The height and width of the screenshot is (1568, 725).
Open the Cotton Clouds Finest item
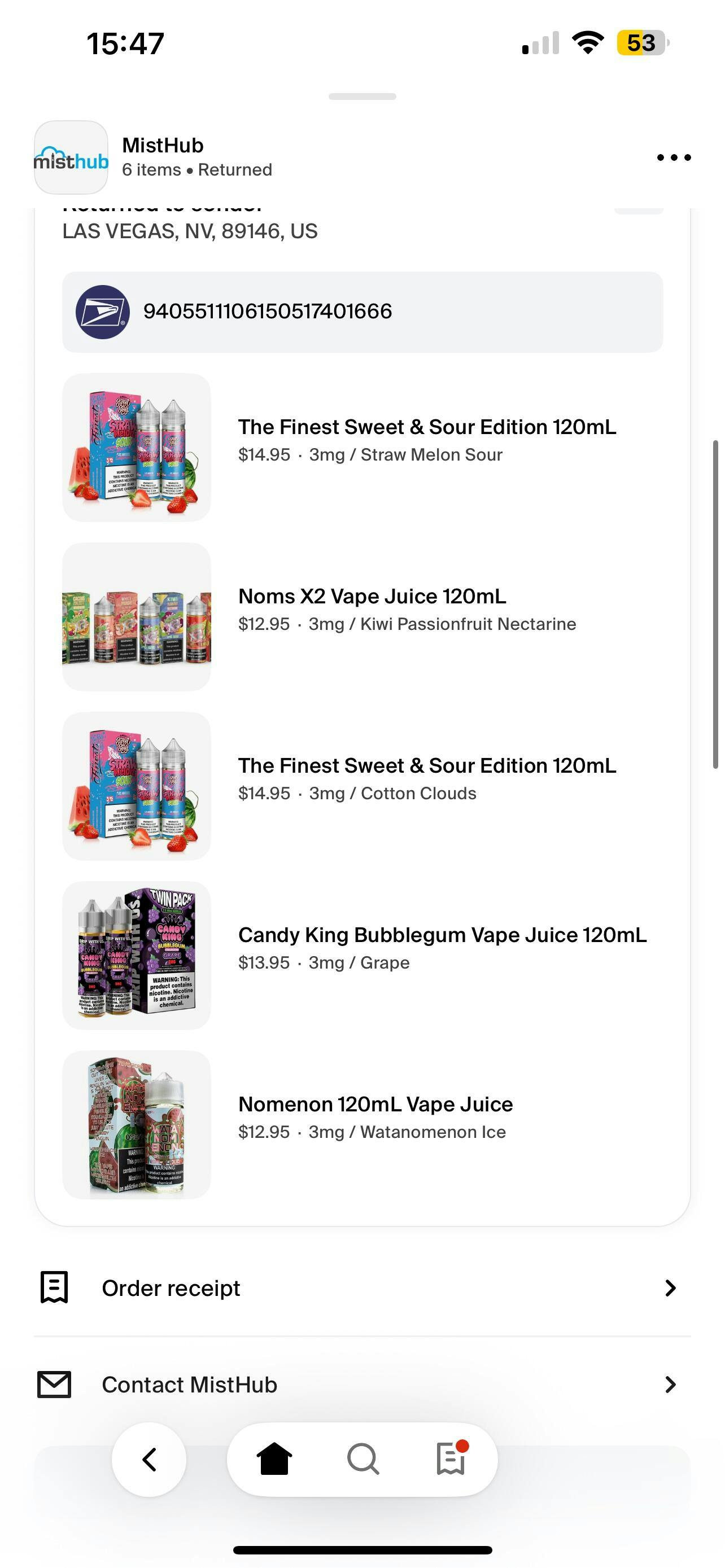tap(362, 786)
